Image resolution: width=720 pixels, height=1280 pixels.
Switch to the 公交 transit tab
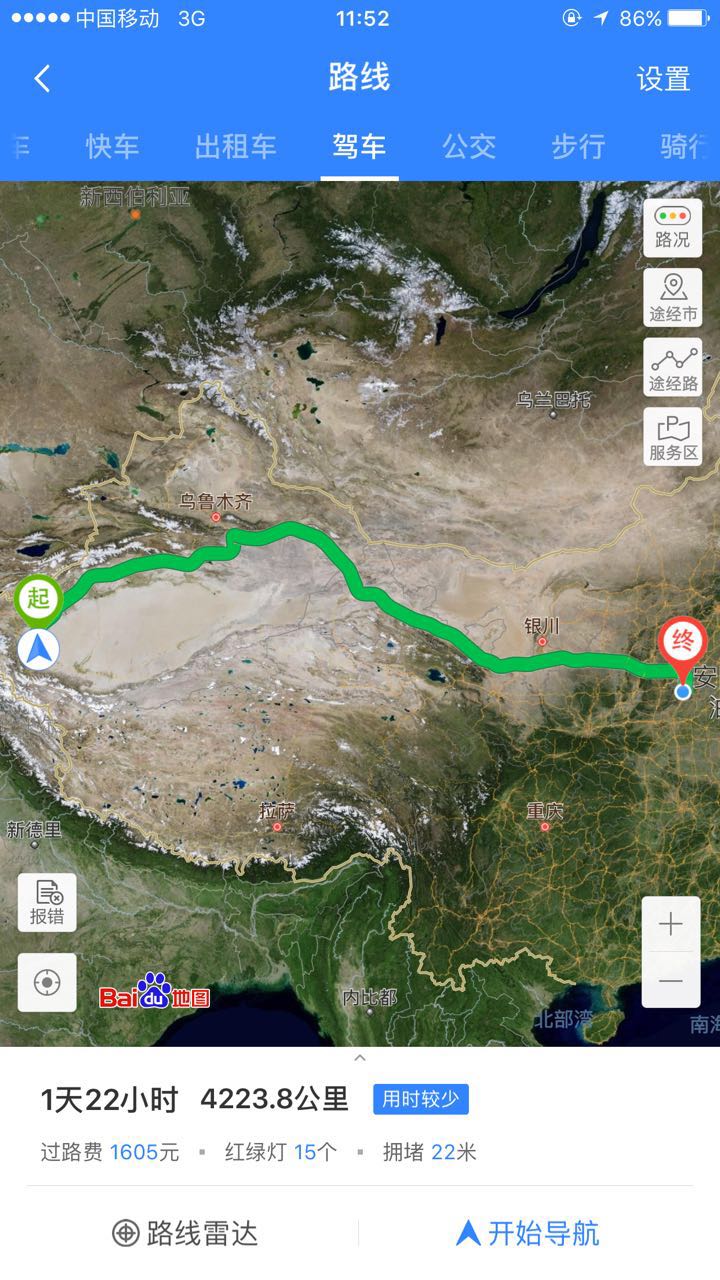(x=469, y=146)
